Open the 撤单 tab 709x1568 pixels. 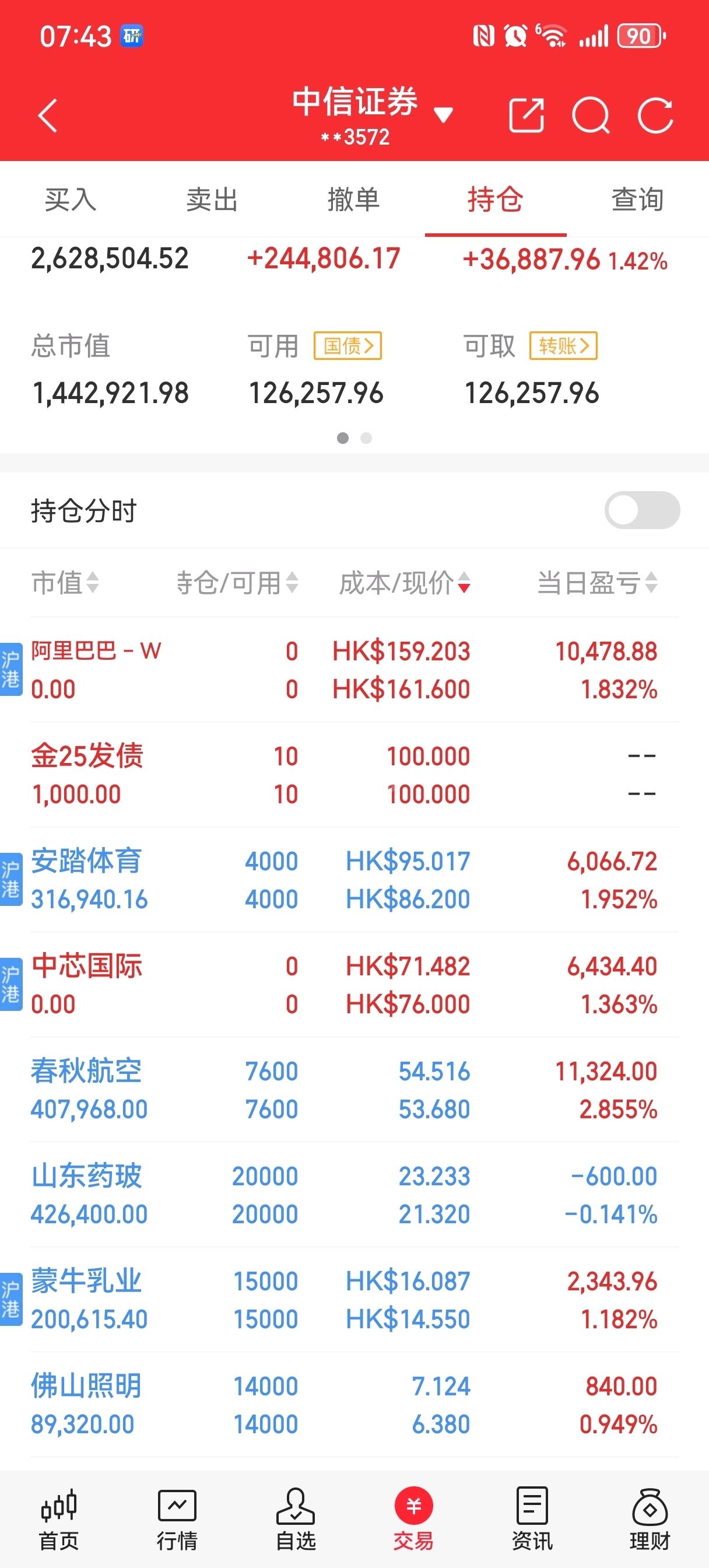353,199
